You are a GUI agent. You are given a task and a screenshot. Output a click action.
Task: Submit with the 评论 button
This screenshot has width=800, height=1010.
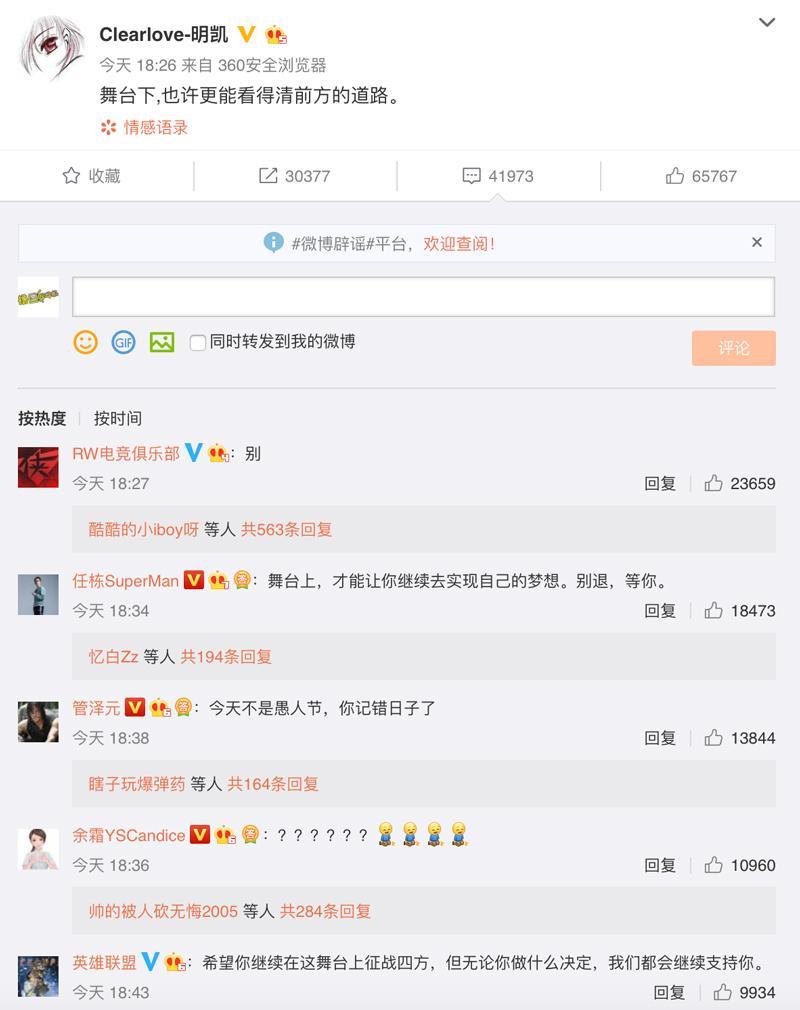[733, 348]
